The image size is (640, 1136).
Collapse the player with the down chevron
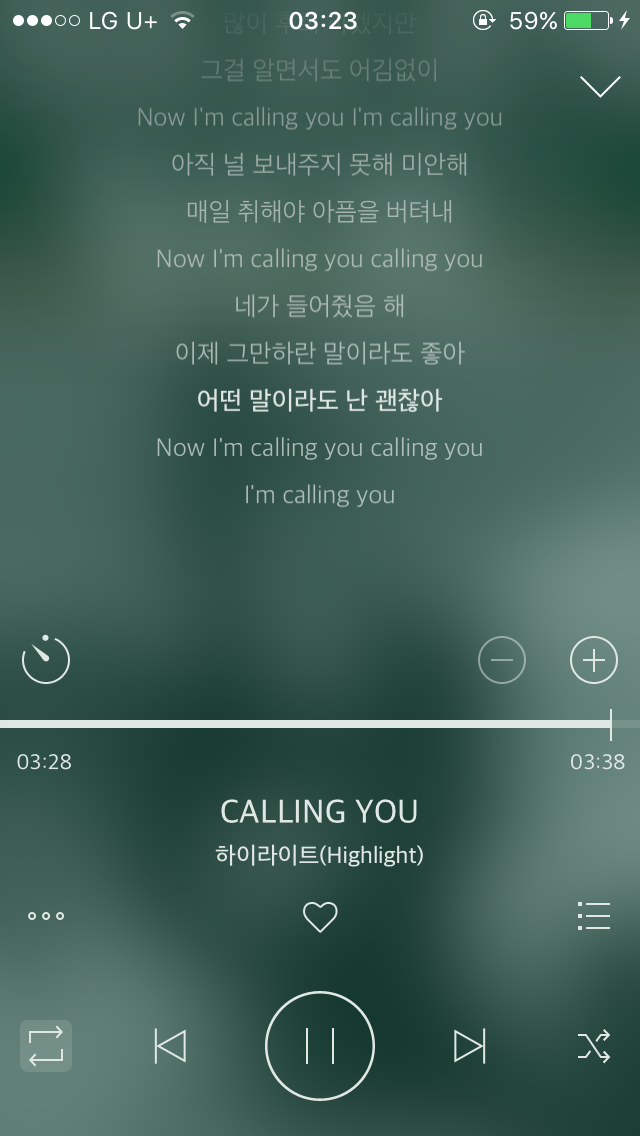[x=600, y=87]
